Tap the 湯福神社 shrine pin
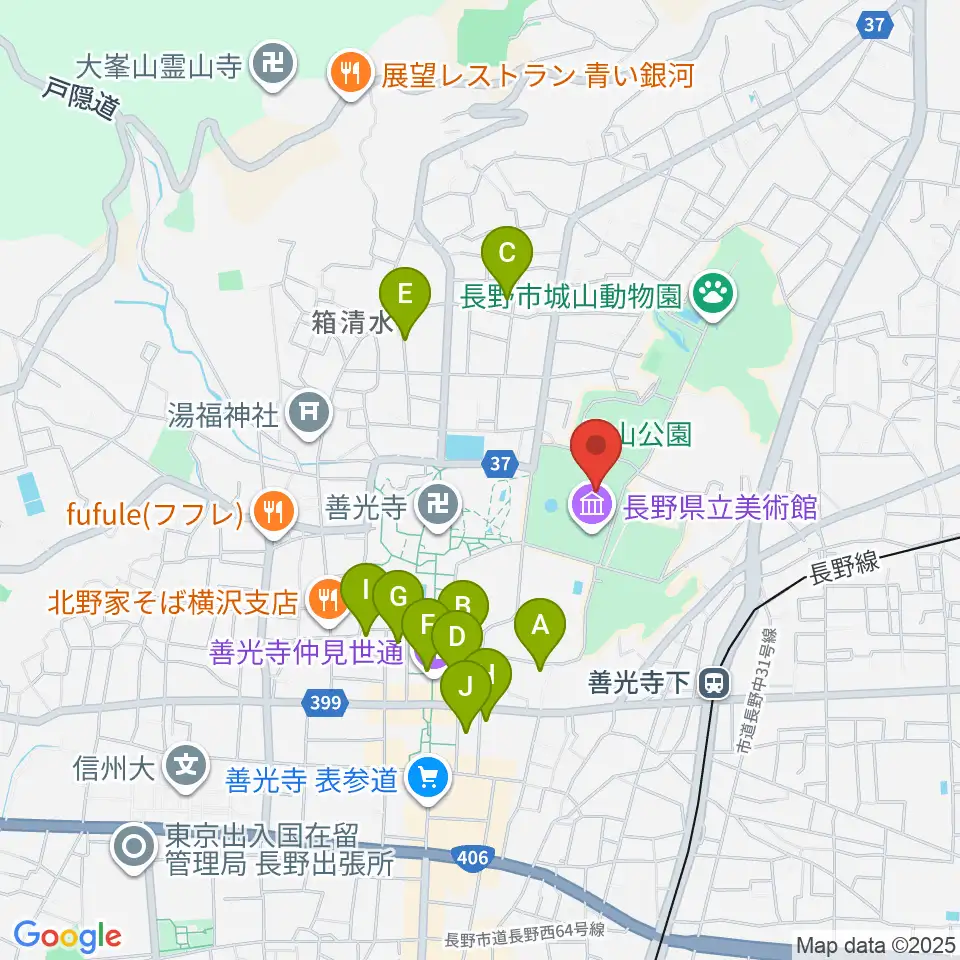 (x=309, y=413)
